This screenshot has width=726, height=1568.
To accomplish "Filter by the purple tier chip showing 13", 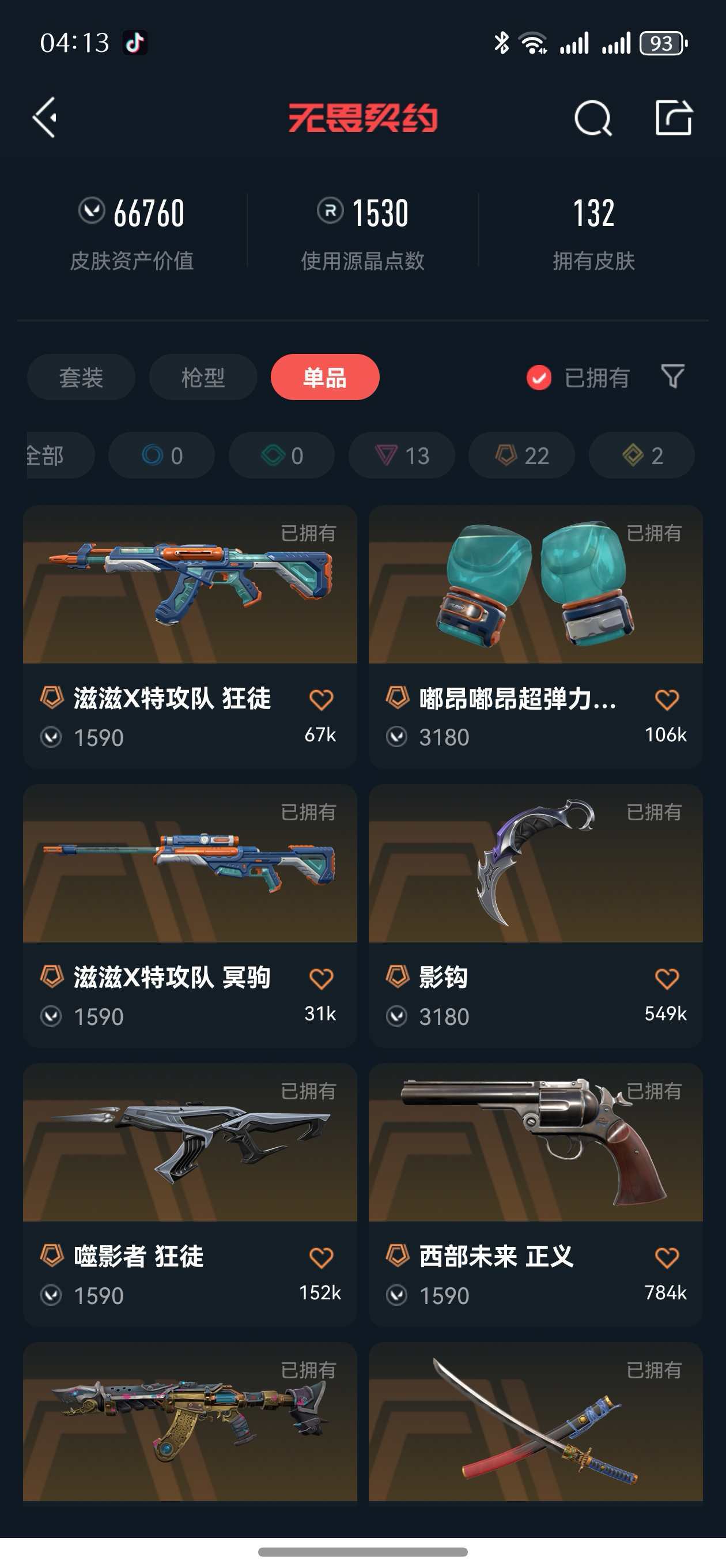I will [402, 455].
